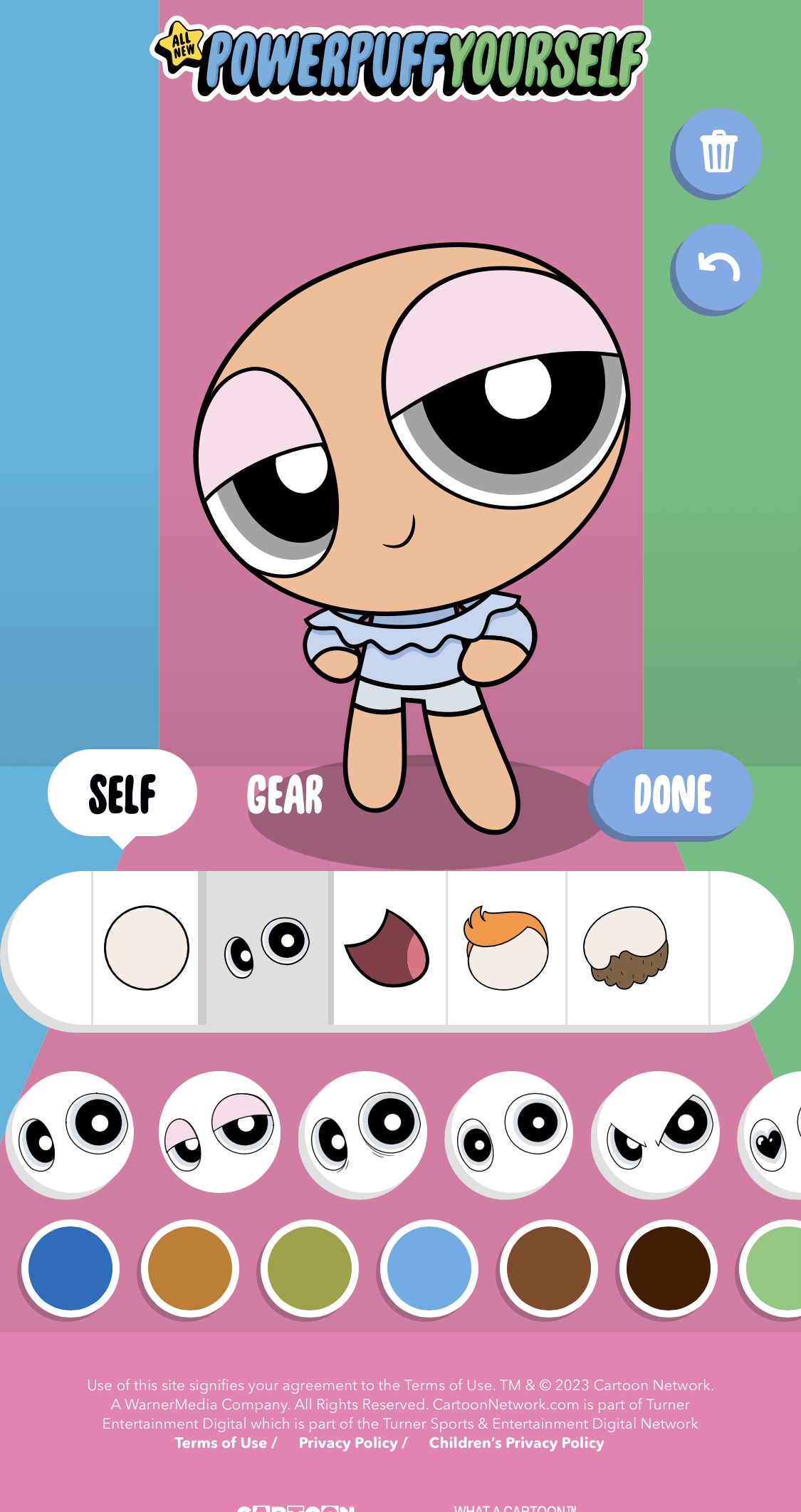Undo the last change

(x=717, y=268)
